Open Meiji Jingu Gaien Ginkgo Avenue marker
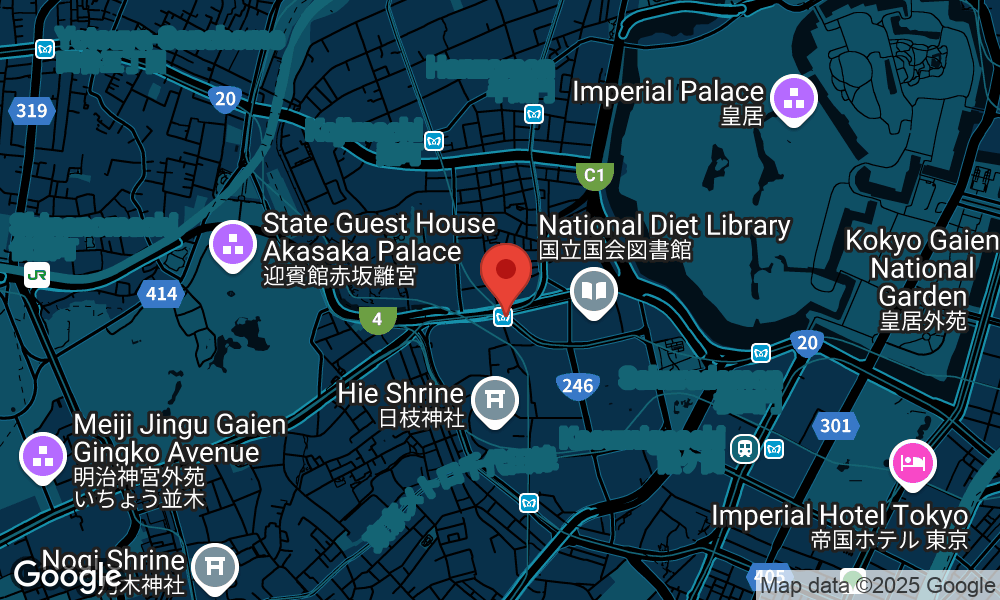Image resolution: width=1000 pixels, height=600 pixels. [43, 456]
